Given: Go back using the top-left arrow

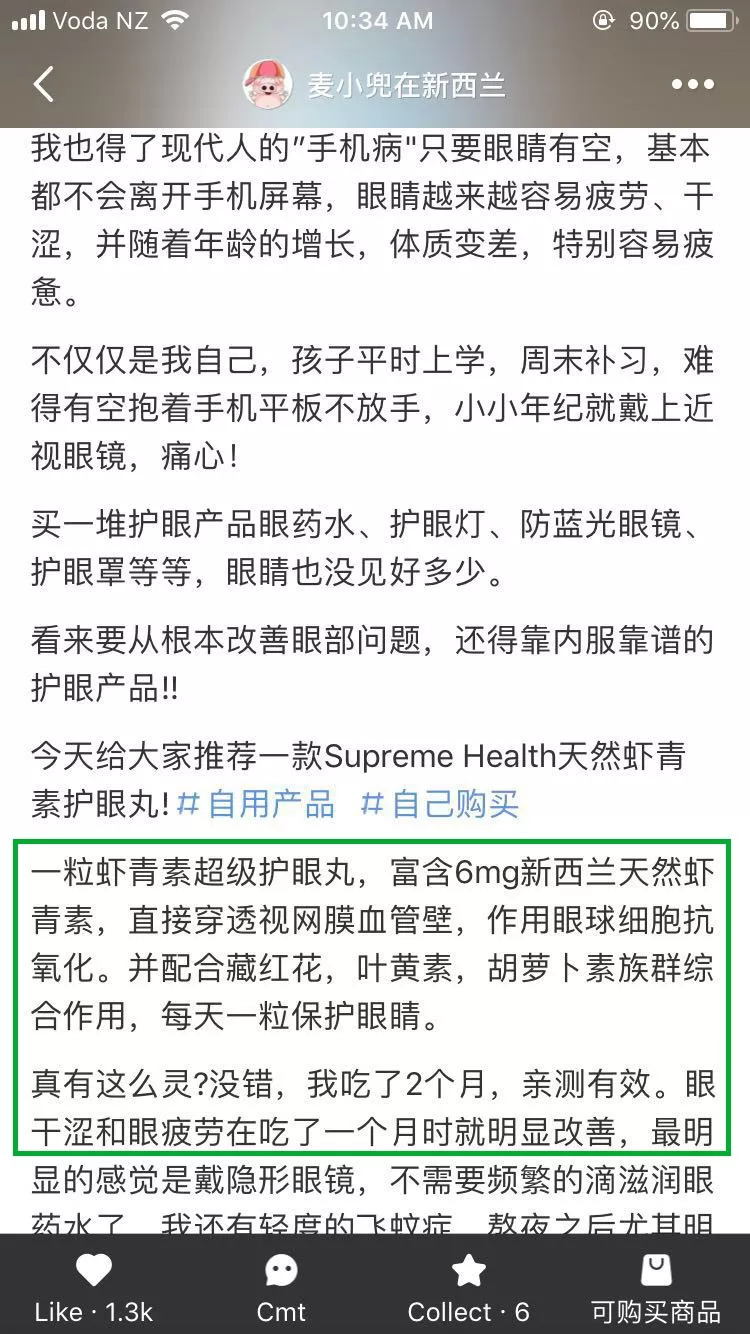Looking at the screenshot, I should [x=43, y=85].
